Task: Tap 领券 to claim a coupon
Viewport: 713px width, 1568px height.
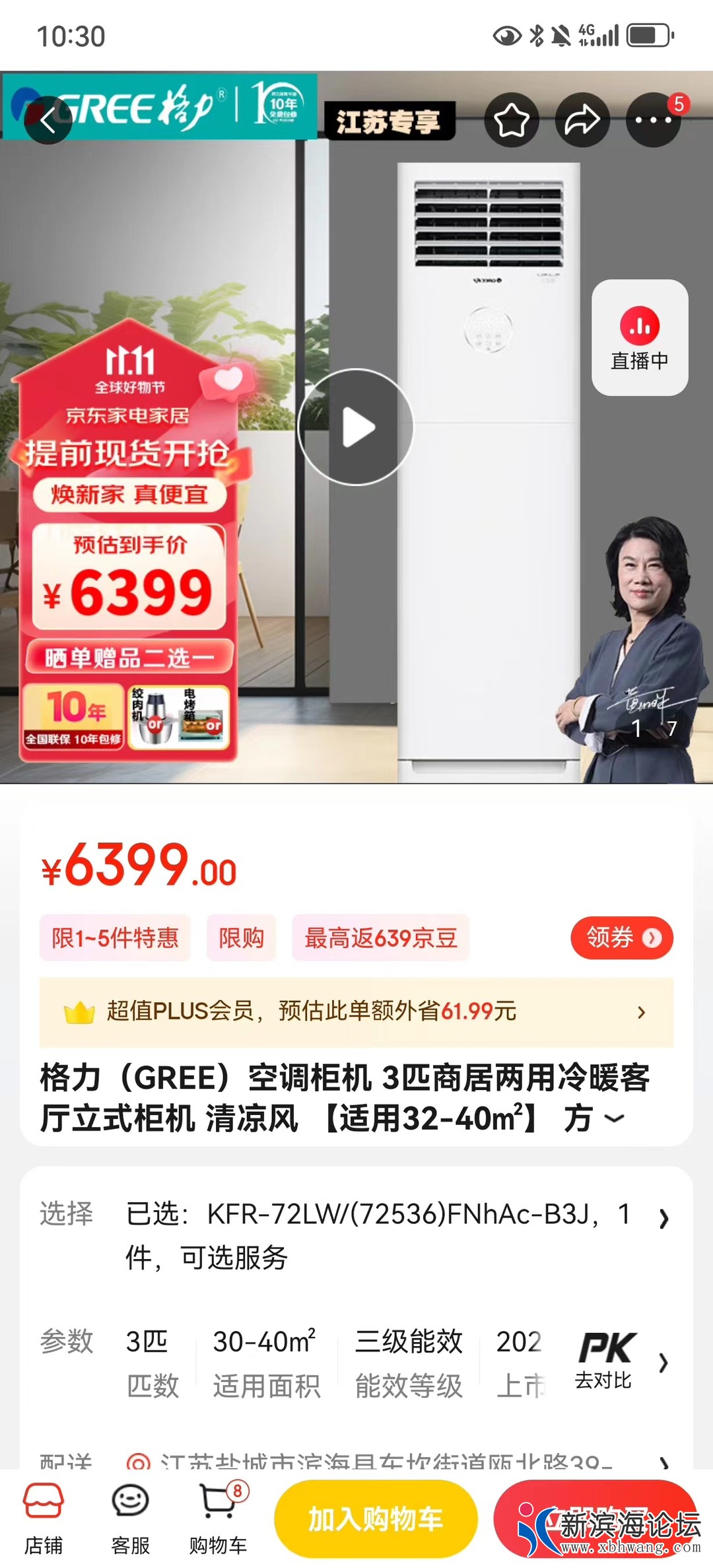Action: click(621, 937)
